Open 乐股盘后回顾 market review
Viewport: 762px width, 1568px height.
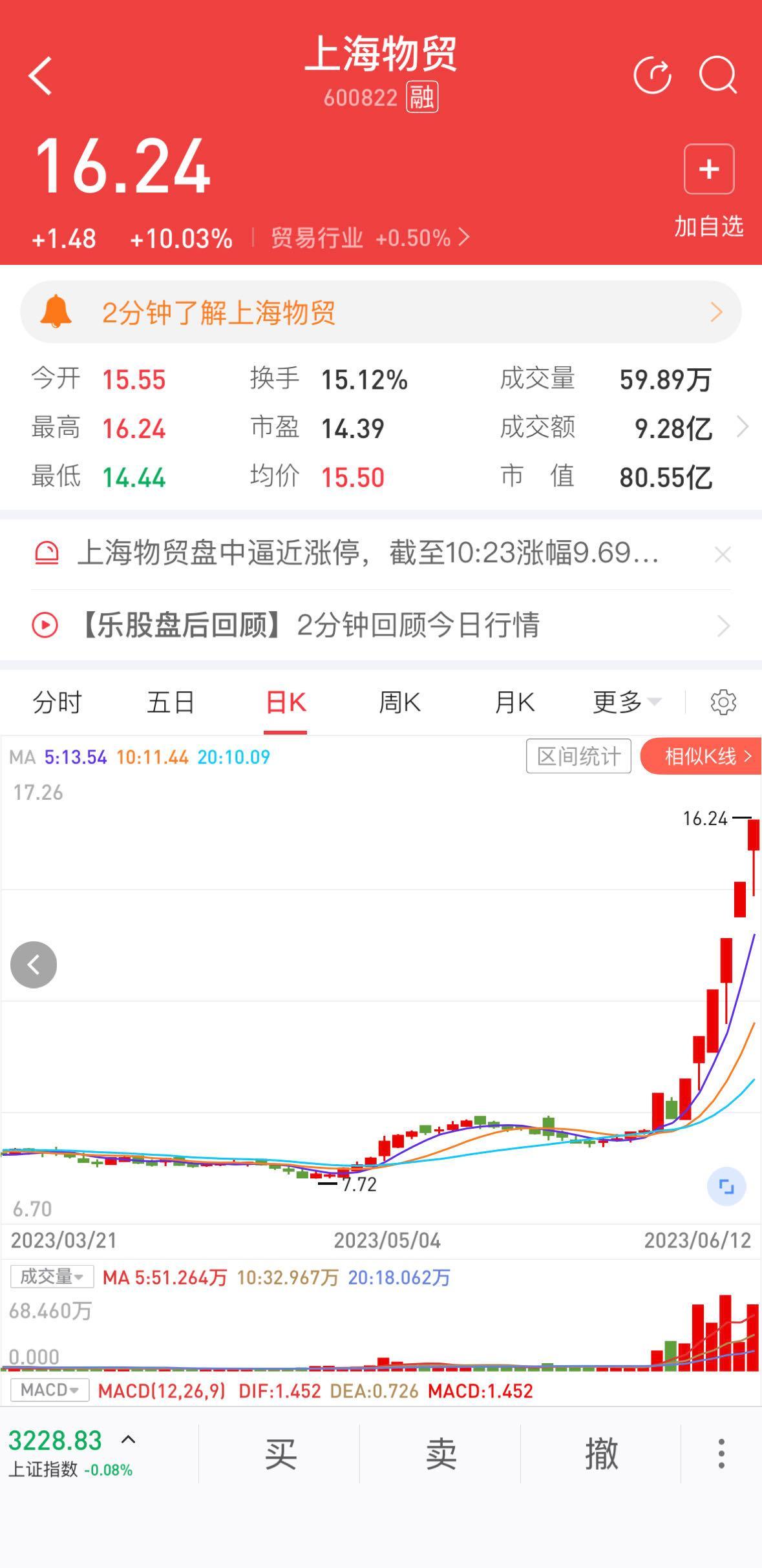point(381,625)
